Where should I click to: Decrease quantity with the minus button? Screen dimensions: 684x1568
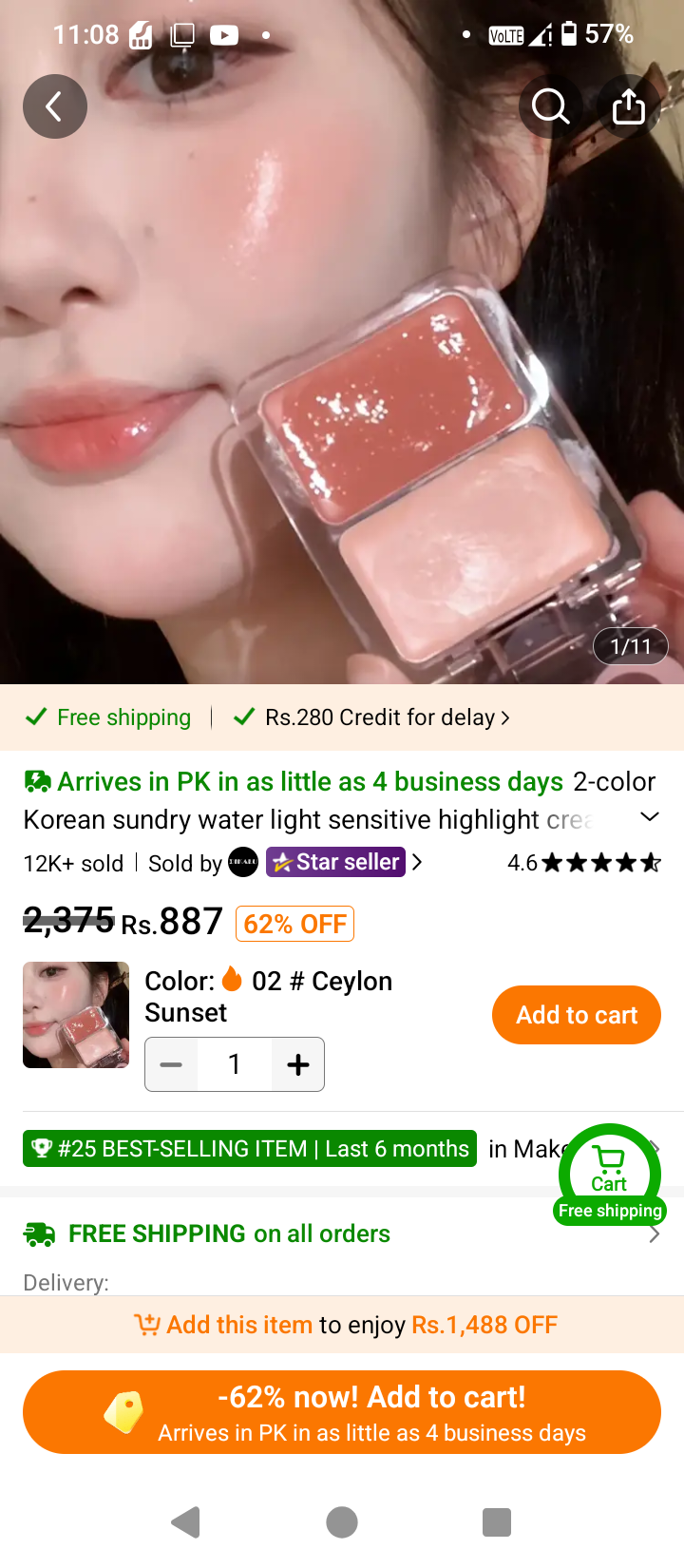(x=171, y=1064)
